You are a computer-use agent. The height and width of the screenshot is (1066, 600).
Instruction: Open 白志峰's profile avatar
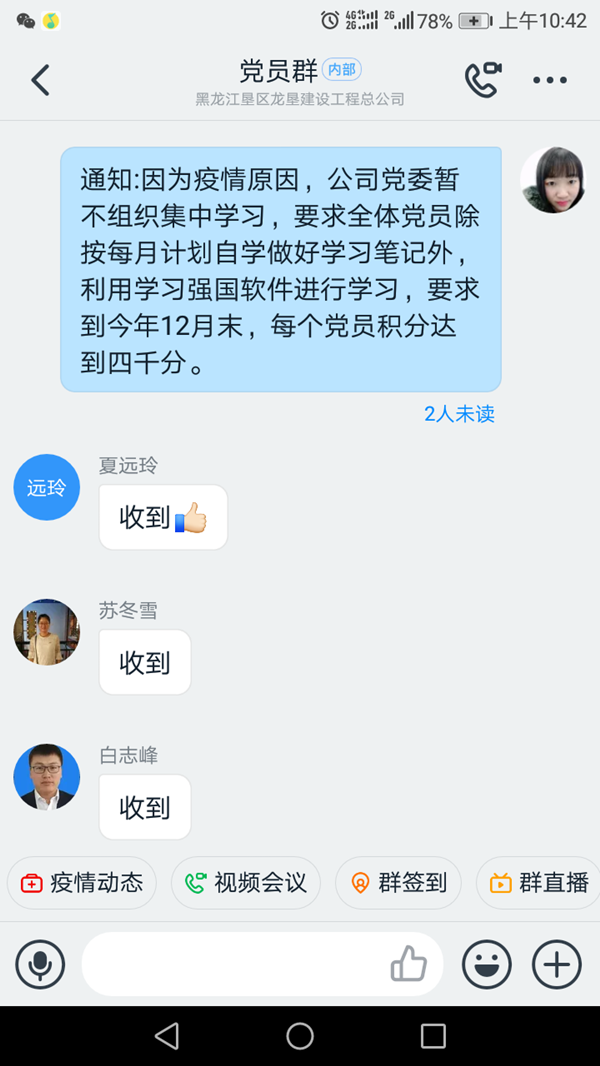tap(46, 777)
